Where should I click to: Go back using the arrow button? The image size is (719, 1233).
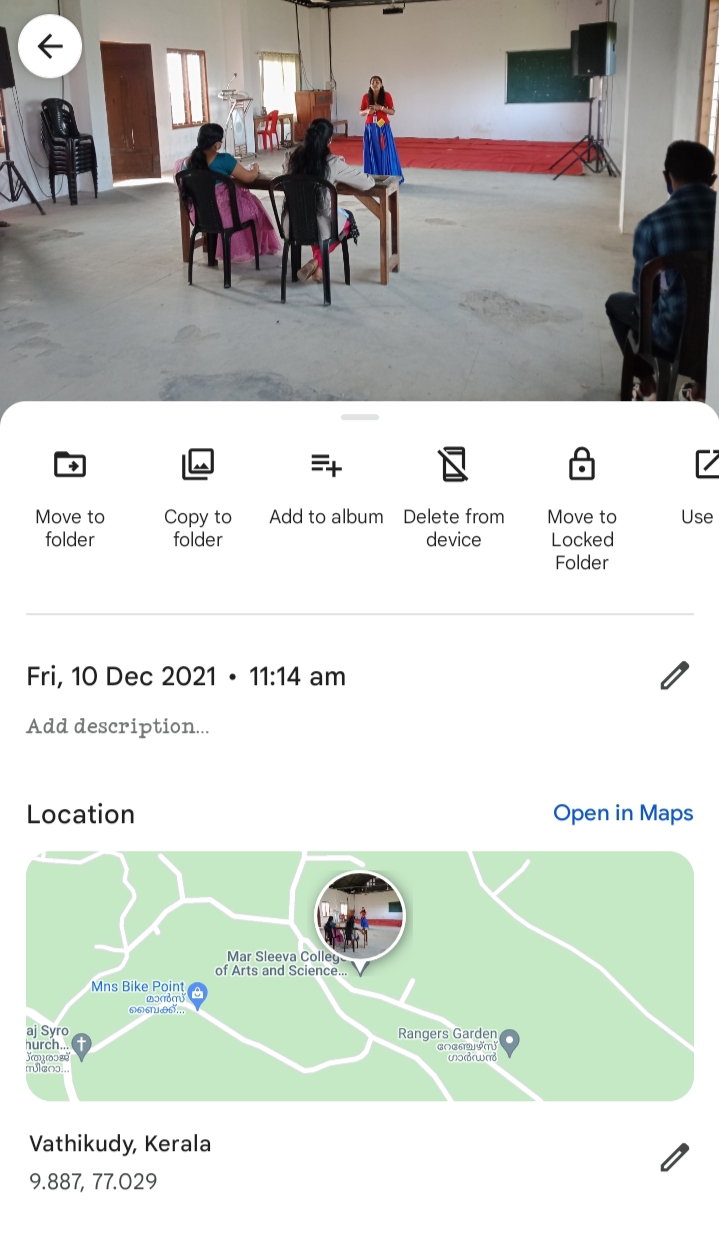click(x=49, y=46)
